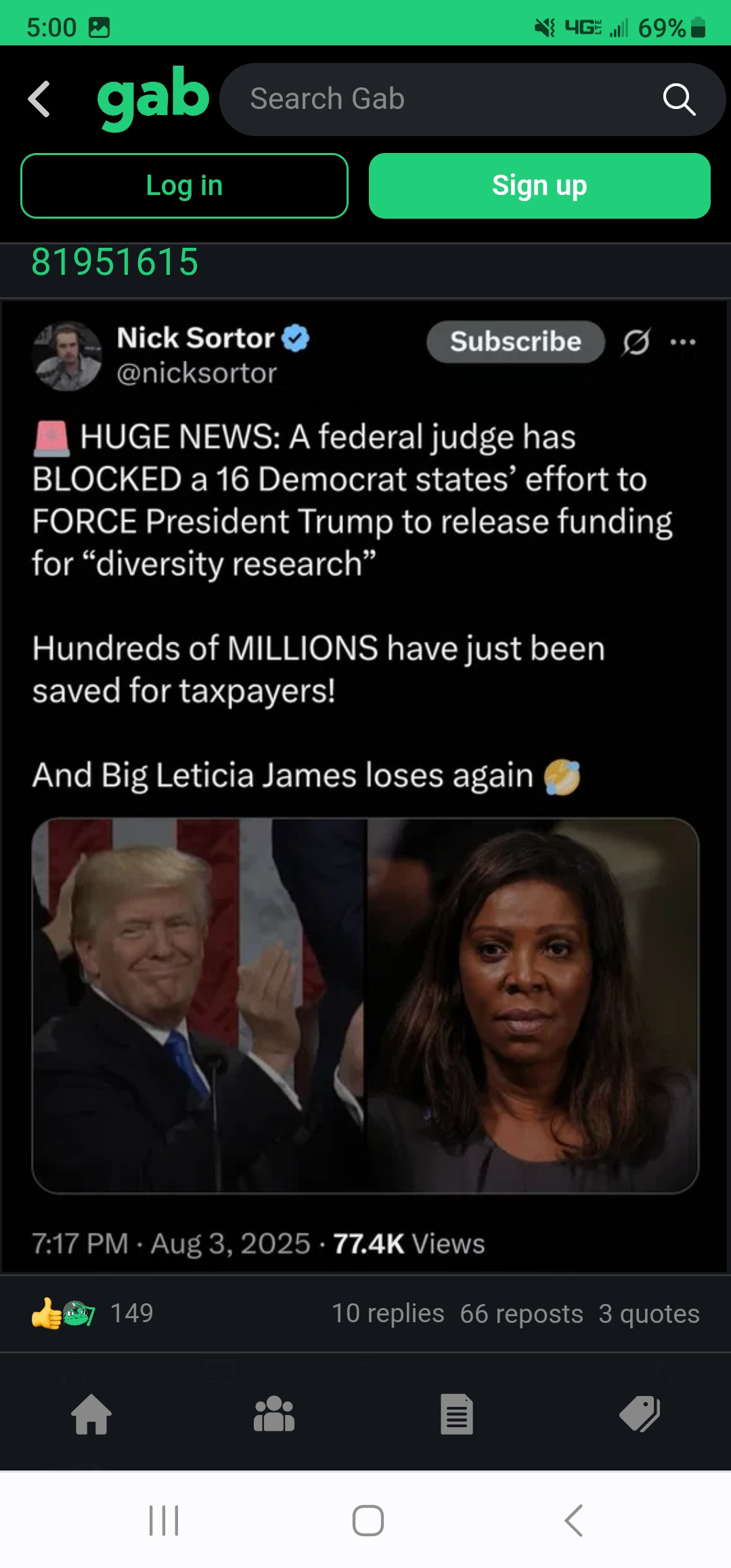Go to the Home tab

coord(91,1414)
